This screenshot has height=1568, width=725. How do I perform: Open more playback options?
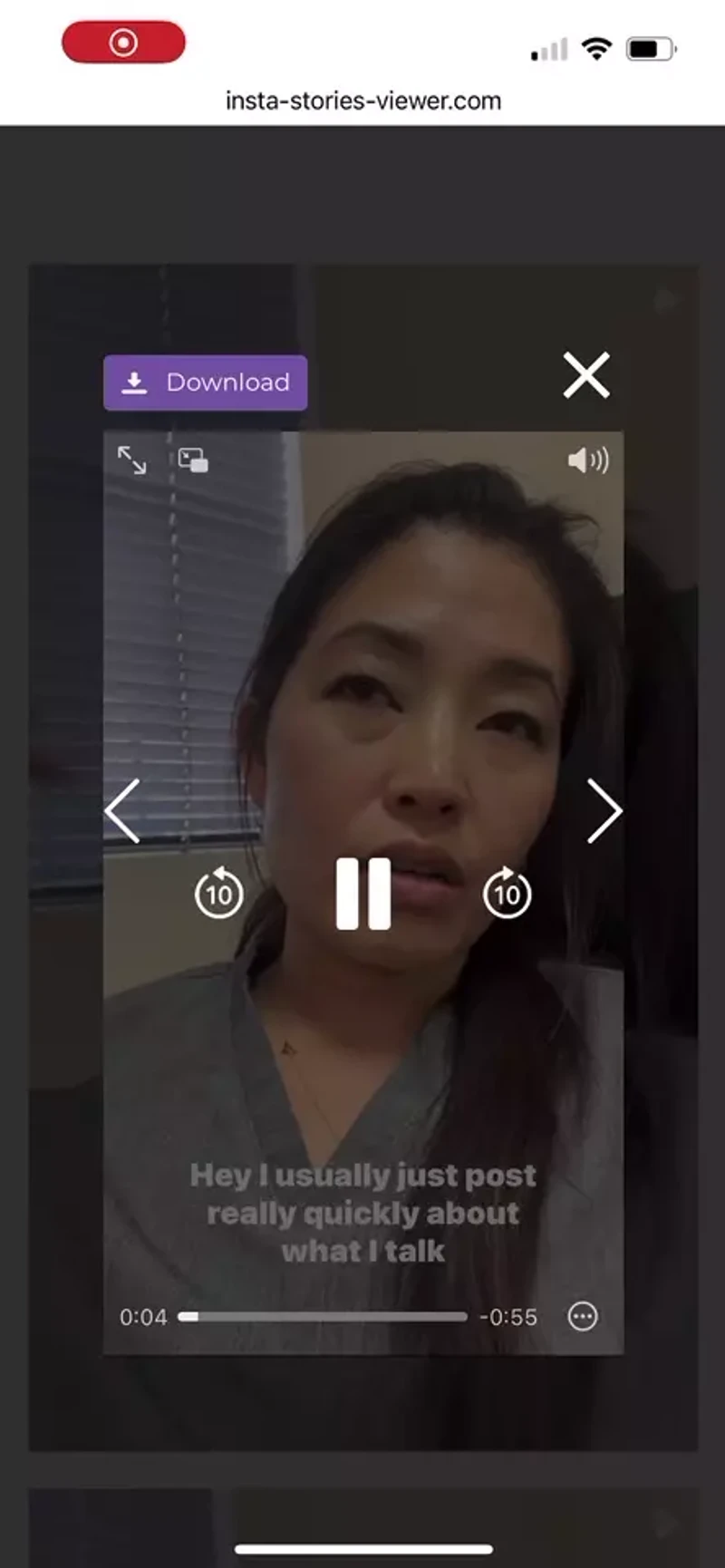pyautogui.click(x=583, y=1316)
